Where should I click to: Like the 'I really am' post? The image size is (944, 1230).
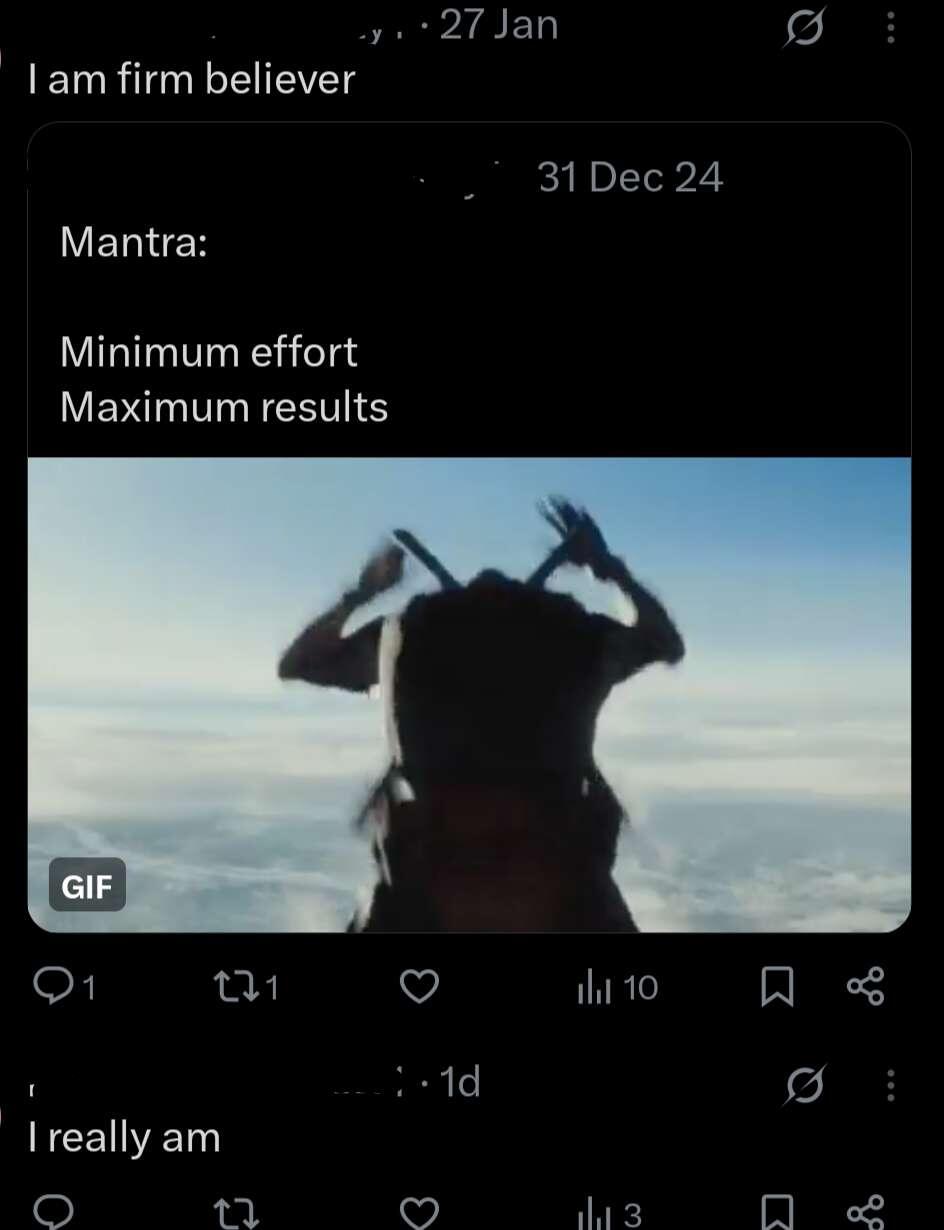point(419,1213)
